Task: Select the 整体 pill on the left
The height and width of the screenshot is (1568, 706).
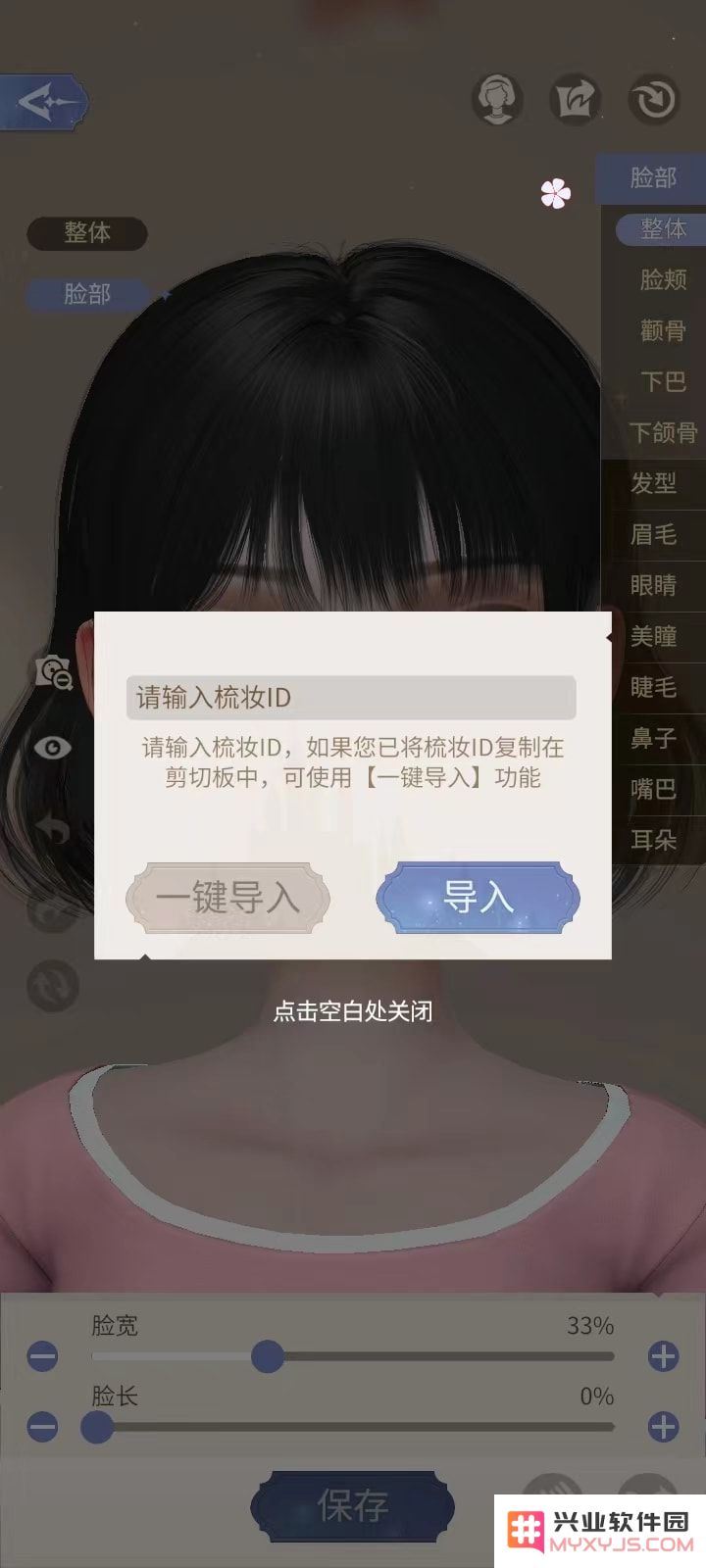Action: click(x=87, y=233)
